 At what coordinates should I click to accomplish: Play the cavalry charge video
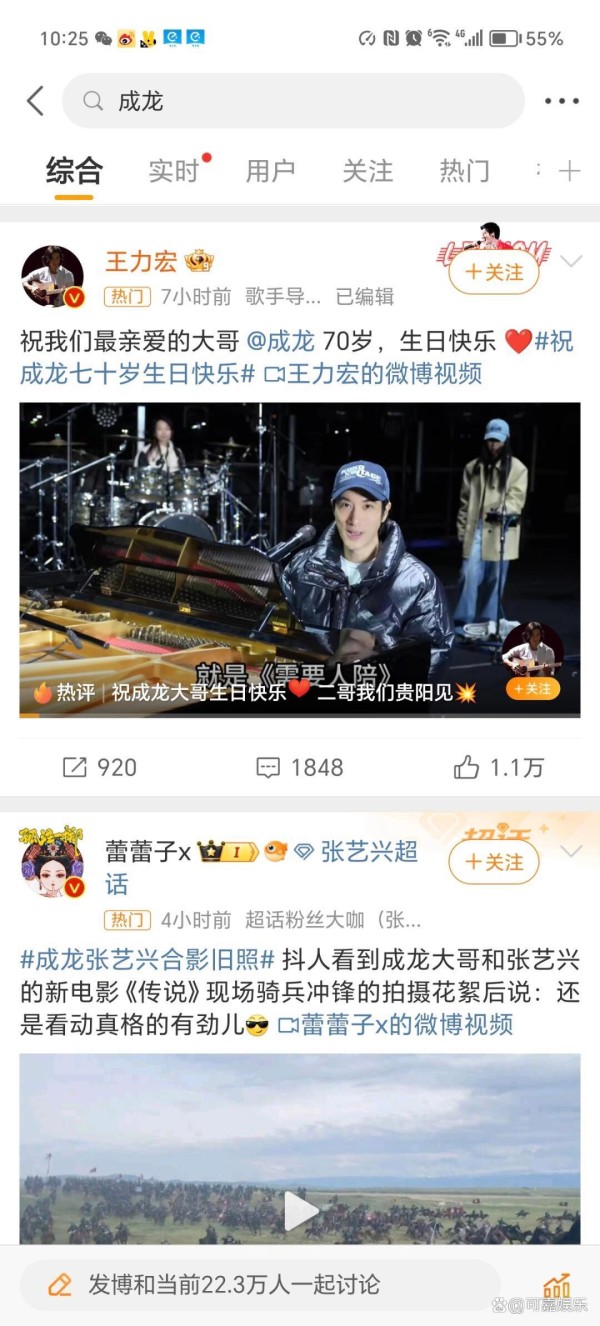[300, 1212]
